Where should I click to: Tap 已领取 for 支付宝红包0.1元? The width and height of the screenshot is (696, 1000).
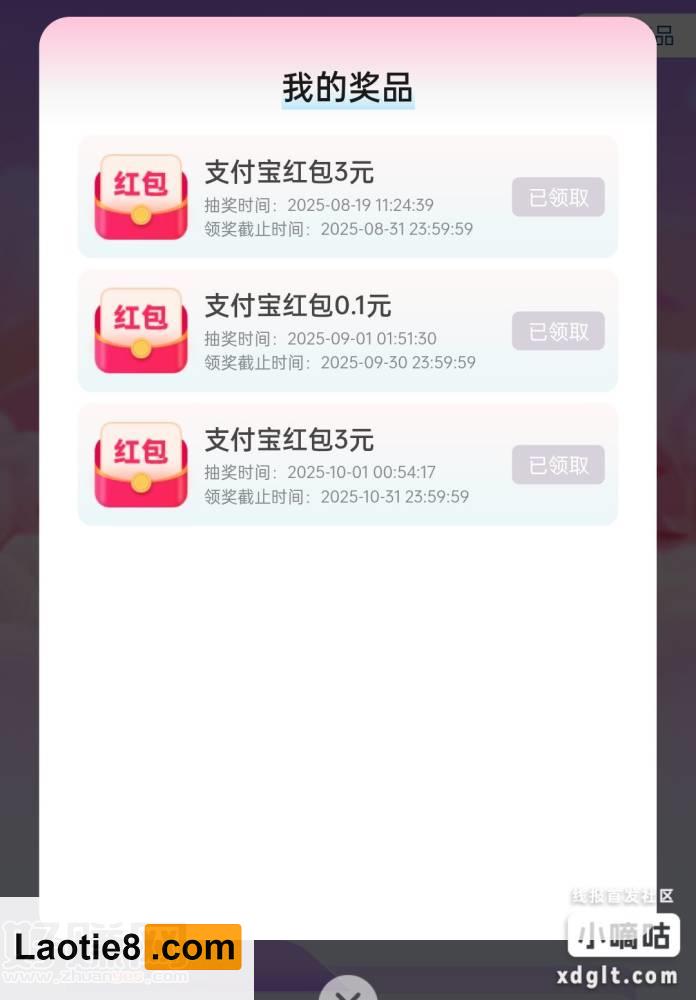click(x=558, y=331)
